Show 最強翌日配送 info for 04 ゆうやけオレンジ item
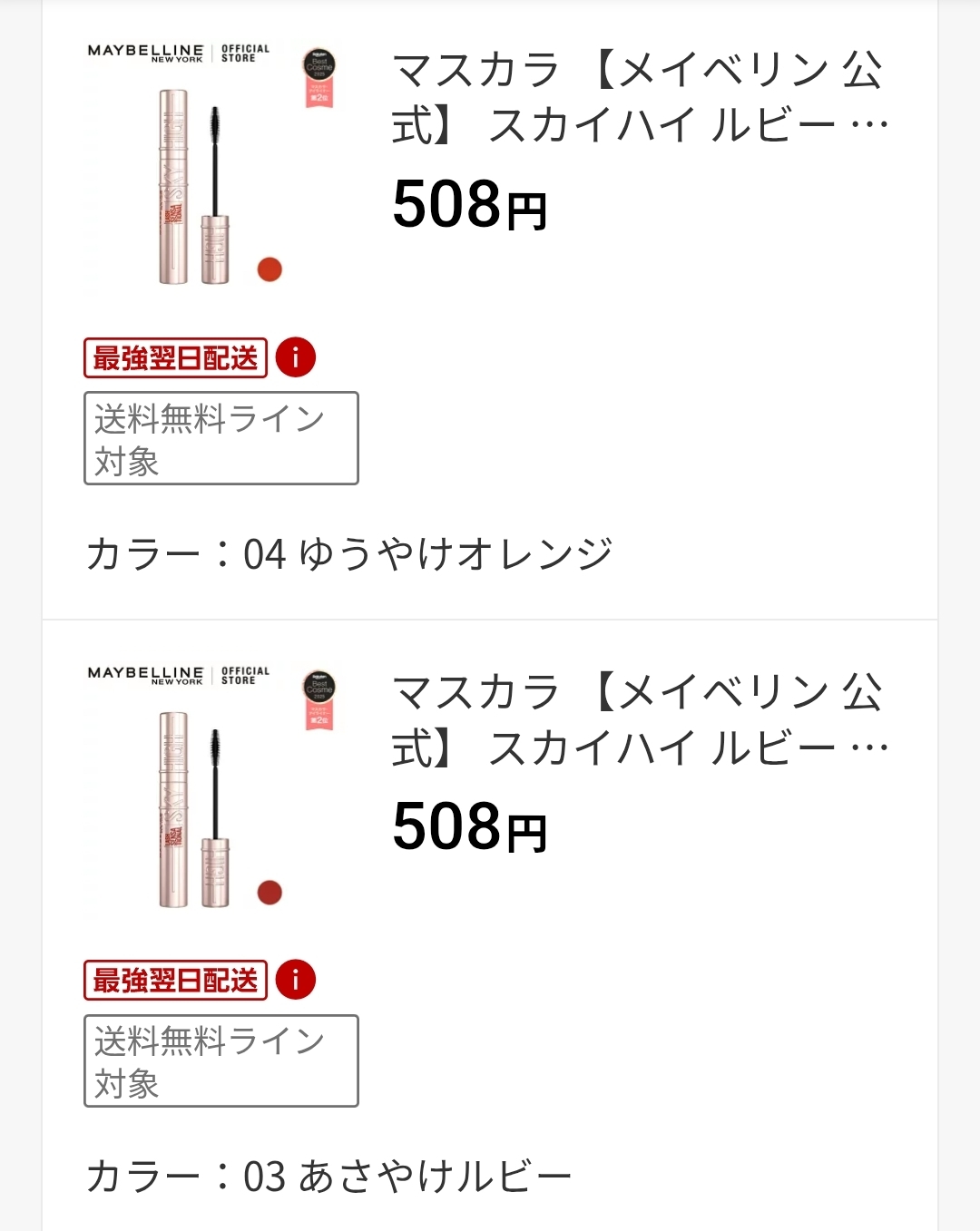Screen dimensions: 980x1231 [x=296, y=357]
